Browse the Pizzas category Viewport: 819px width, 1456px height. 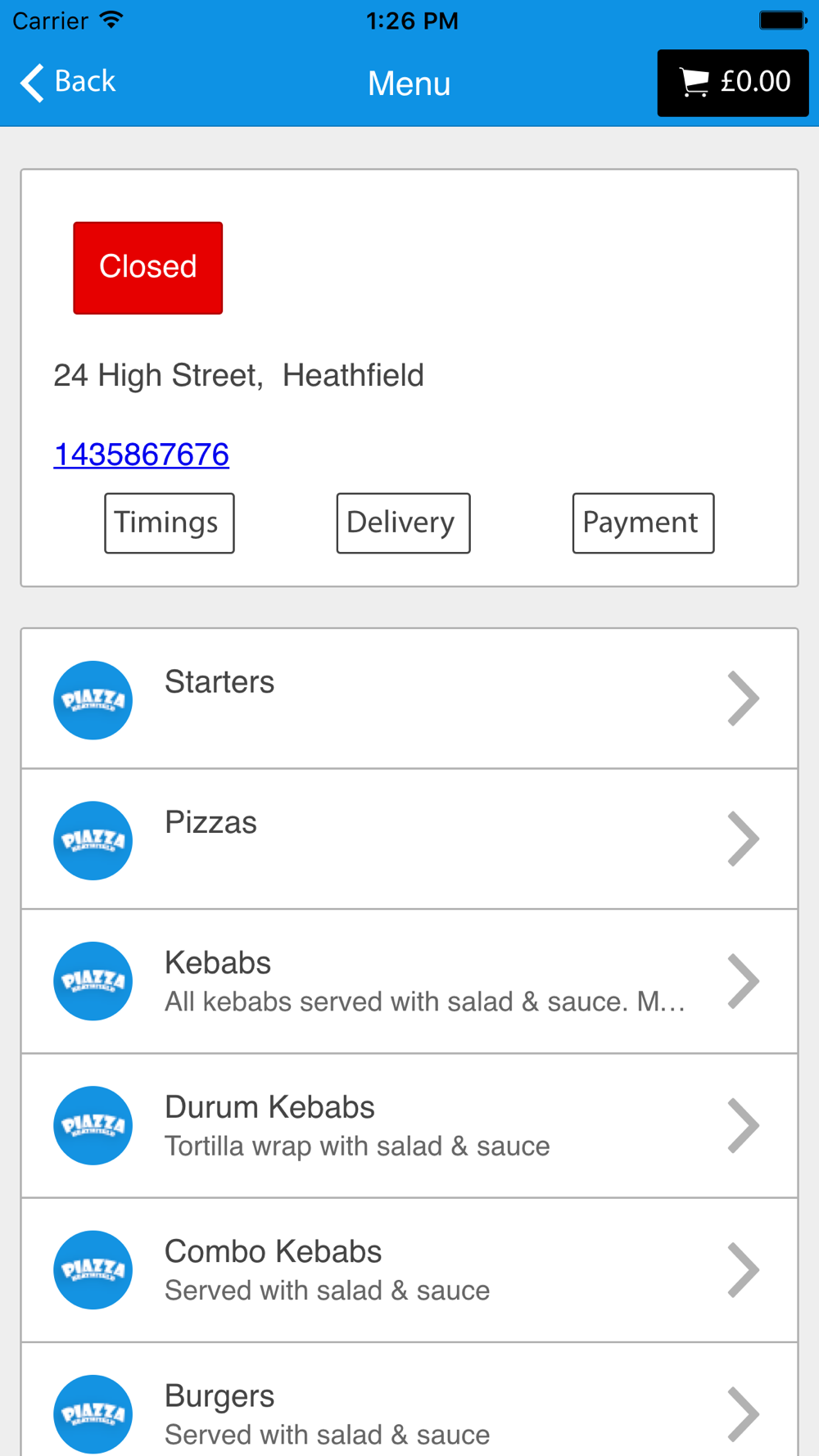[409, 839]
